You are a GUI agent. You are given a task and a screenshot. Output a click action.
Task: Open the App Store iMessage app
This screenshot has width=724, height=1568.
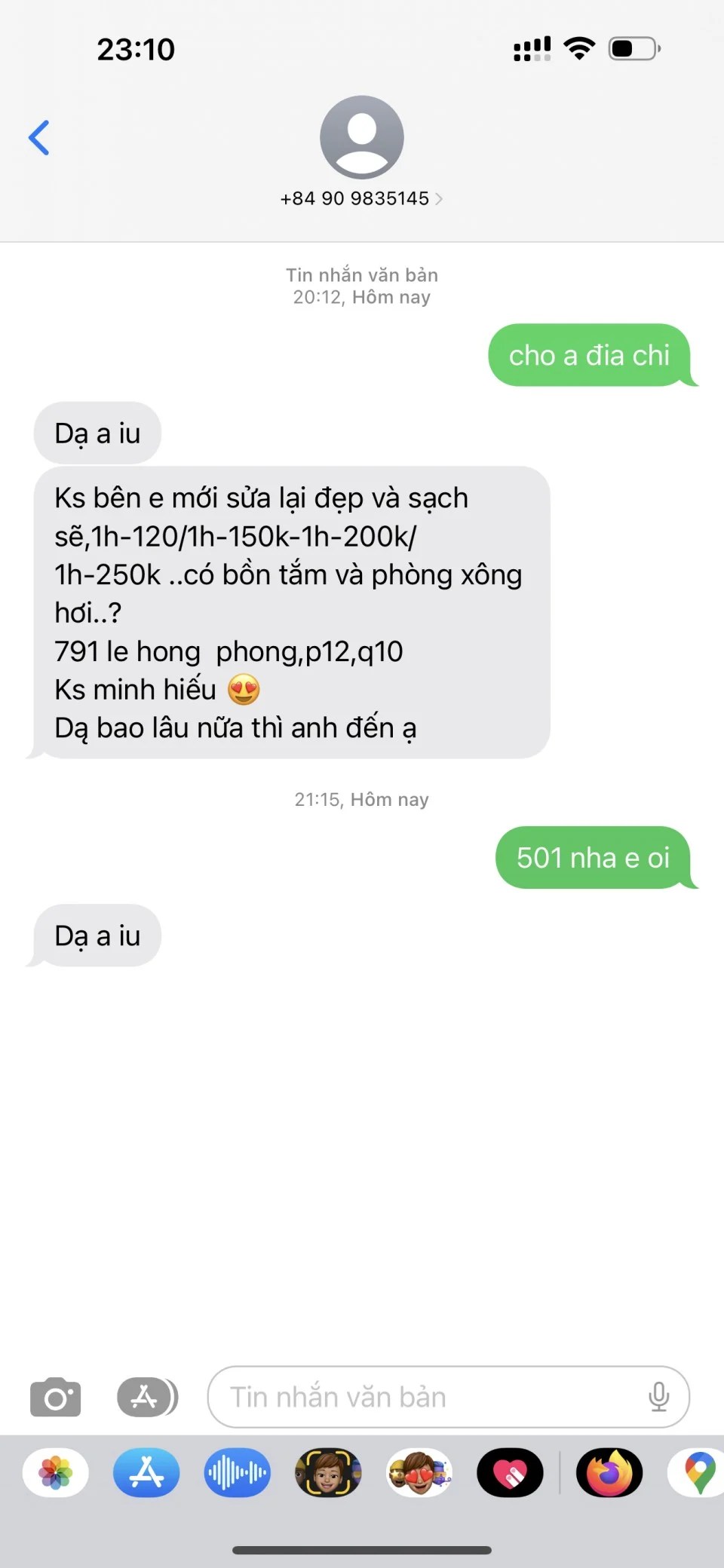pos(146,1472)
